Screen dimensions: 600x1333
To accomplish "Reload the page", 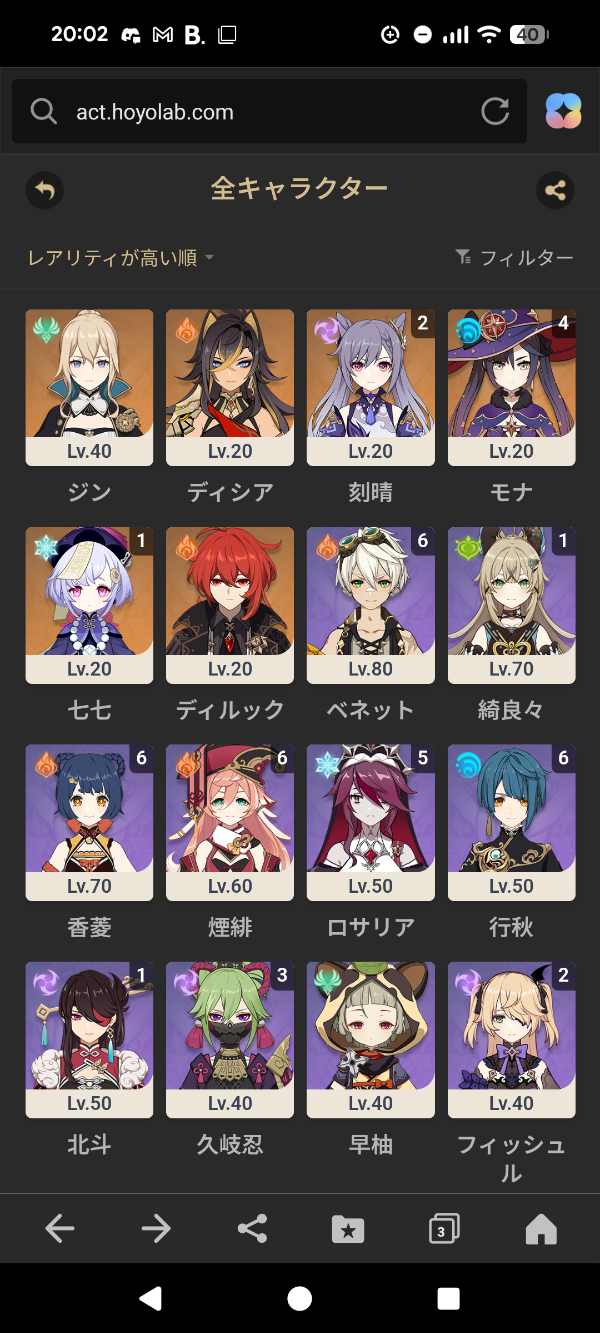I will coord(495,112).
